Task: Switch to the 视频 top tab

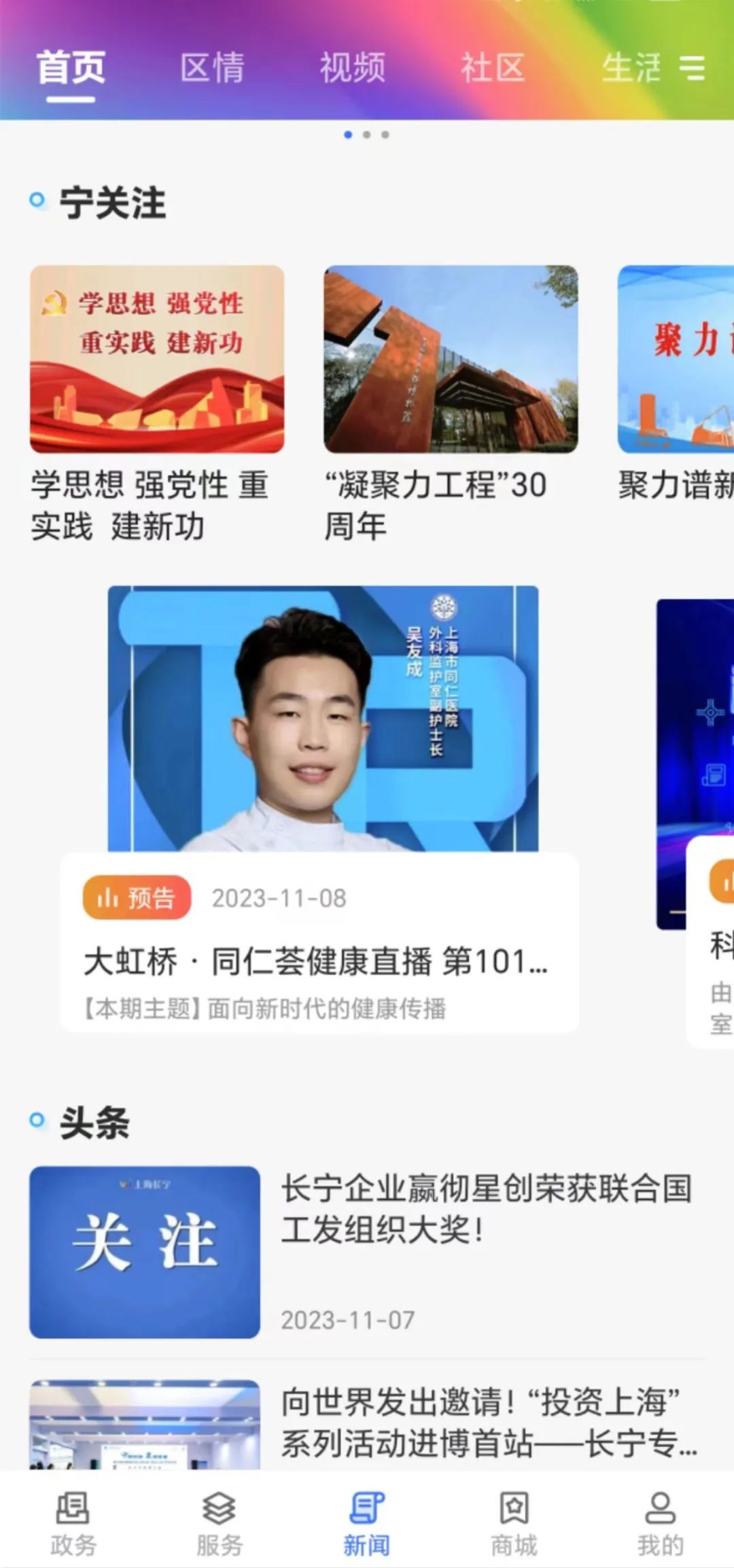Action: (353, 68)
